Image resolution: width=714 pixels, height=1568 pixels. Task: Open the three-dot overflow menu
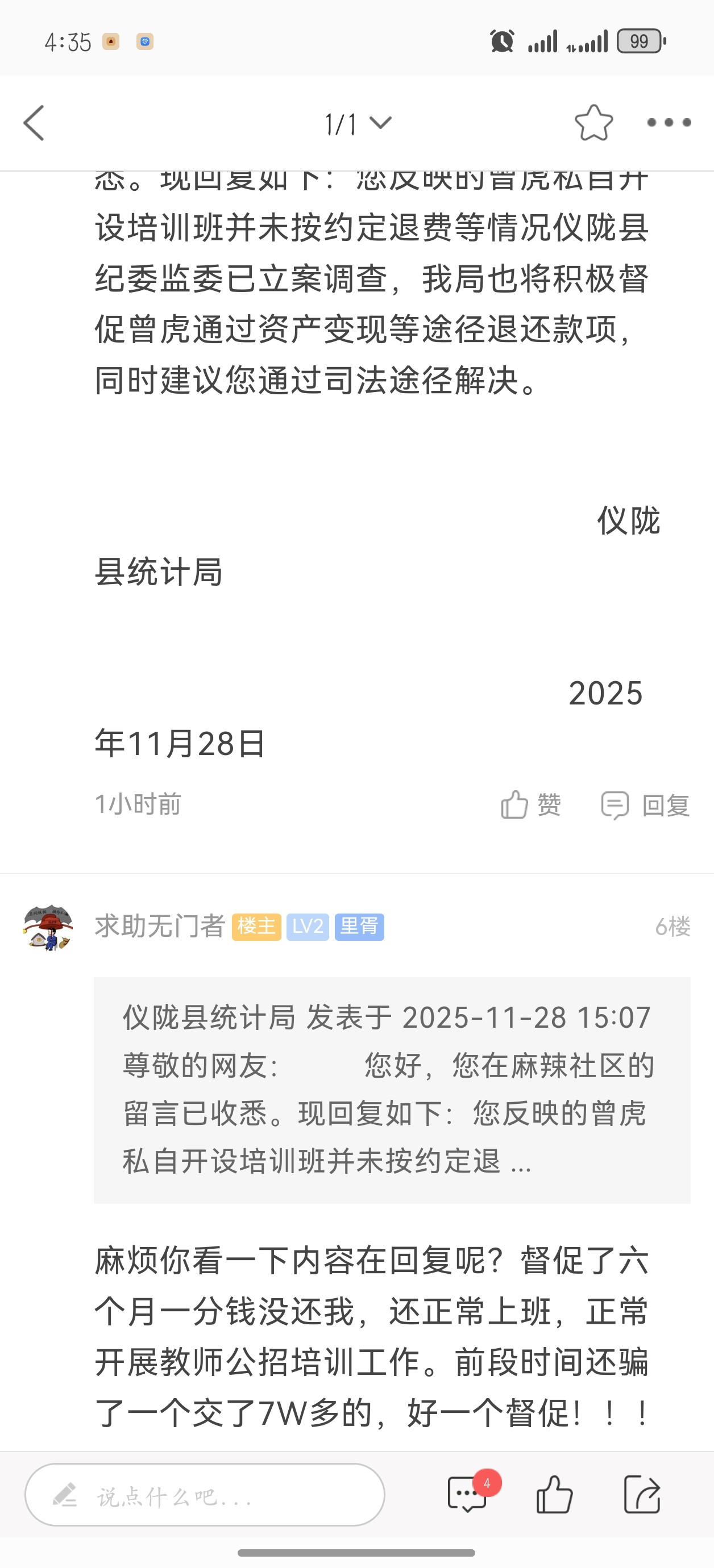coord(669,123)
